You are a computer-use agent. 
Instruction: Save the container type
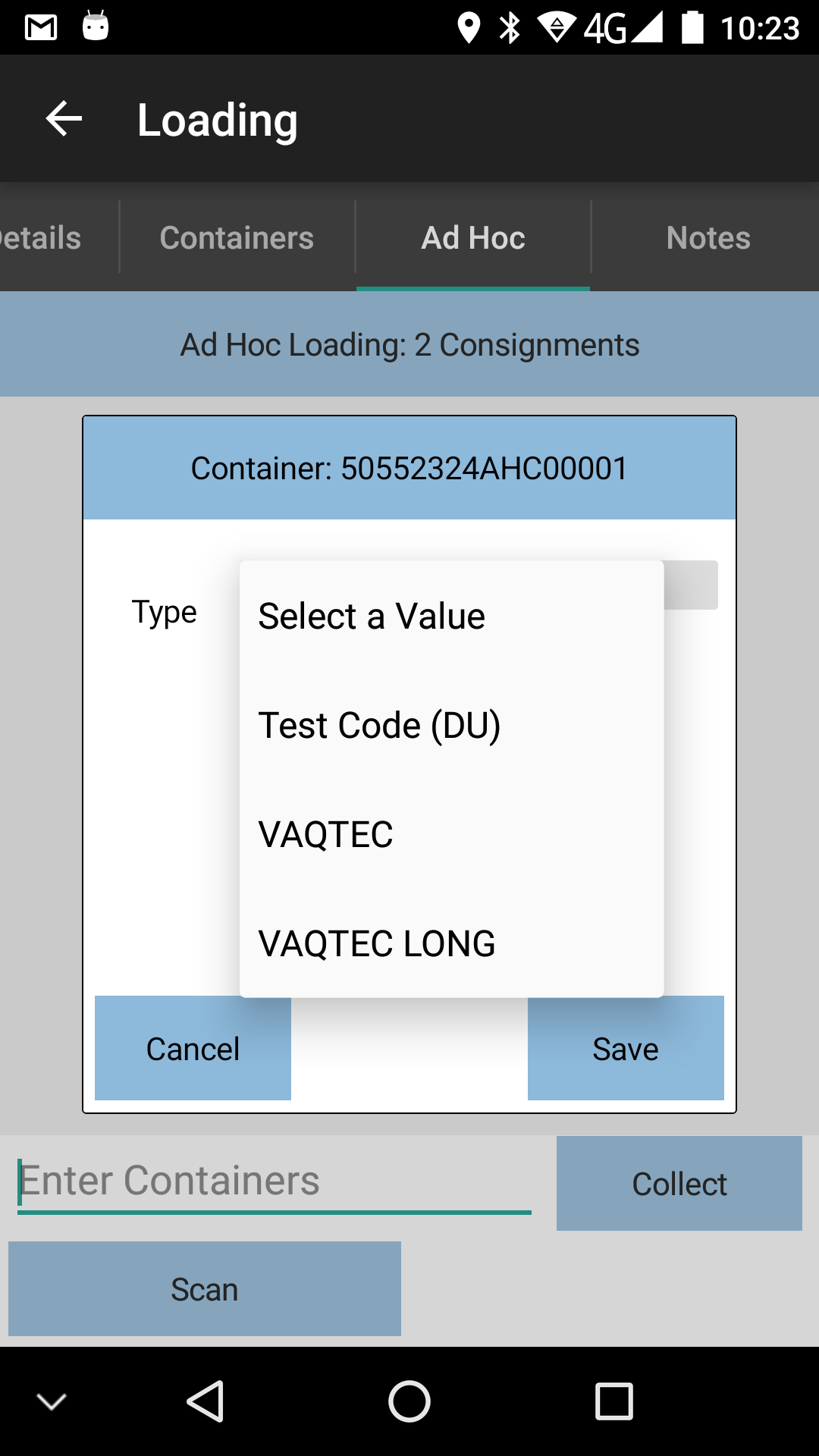click(626, 1049)
